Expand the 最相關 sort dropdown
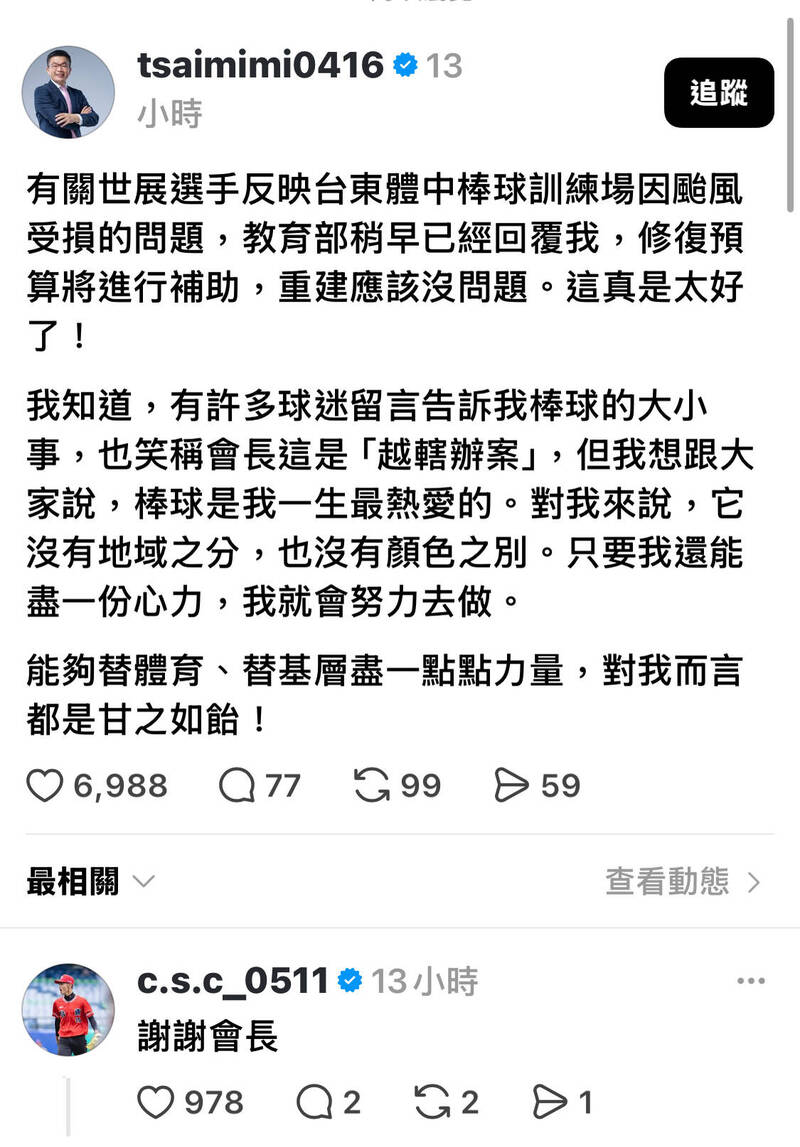The width and height of the screenshot is (800, 1147). [x=91, y=881]
